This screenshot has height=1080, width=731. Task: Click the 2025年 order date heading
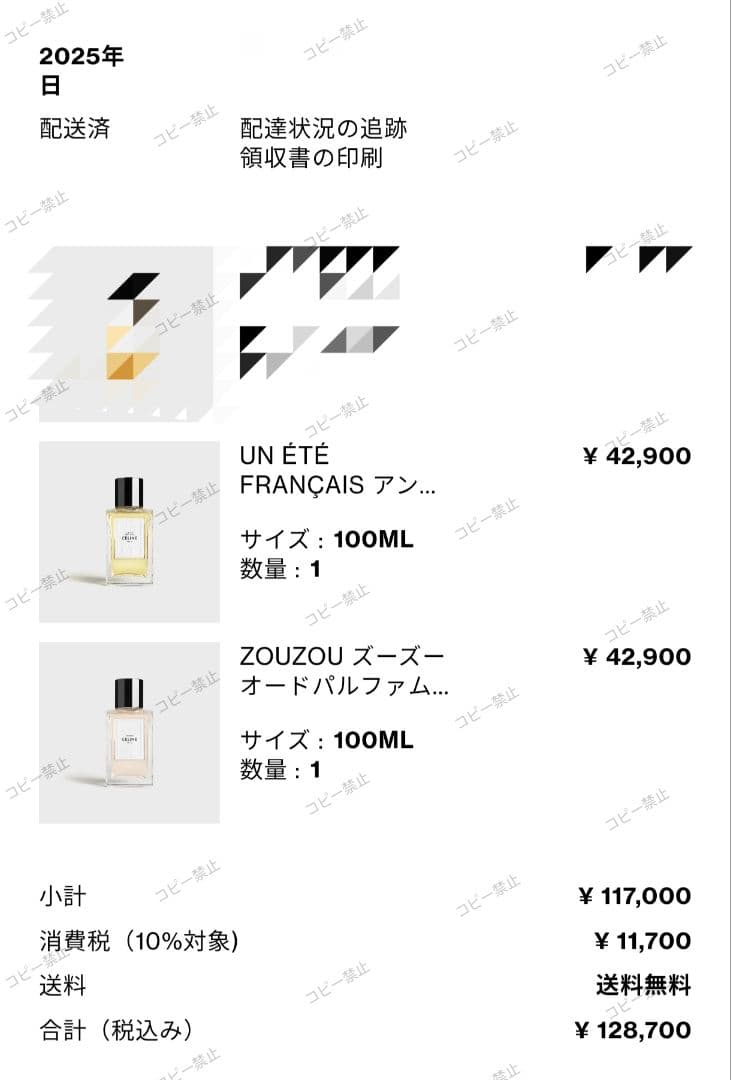(77, 58)
